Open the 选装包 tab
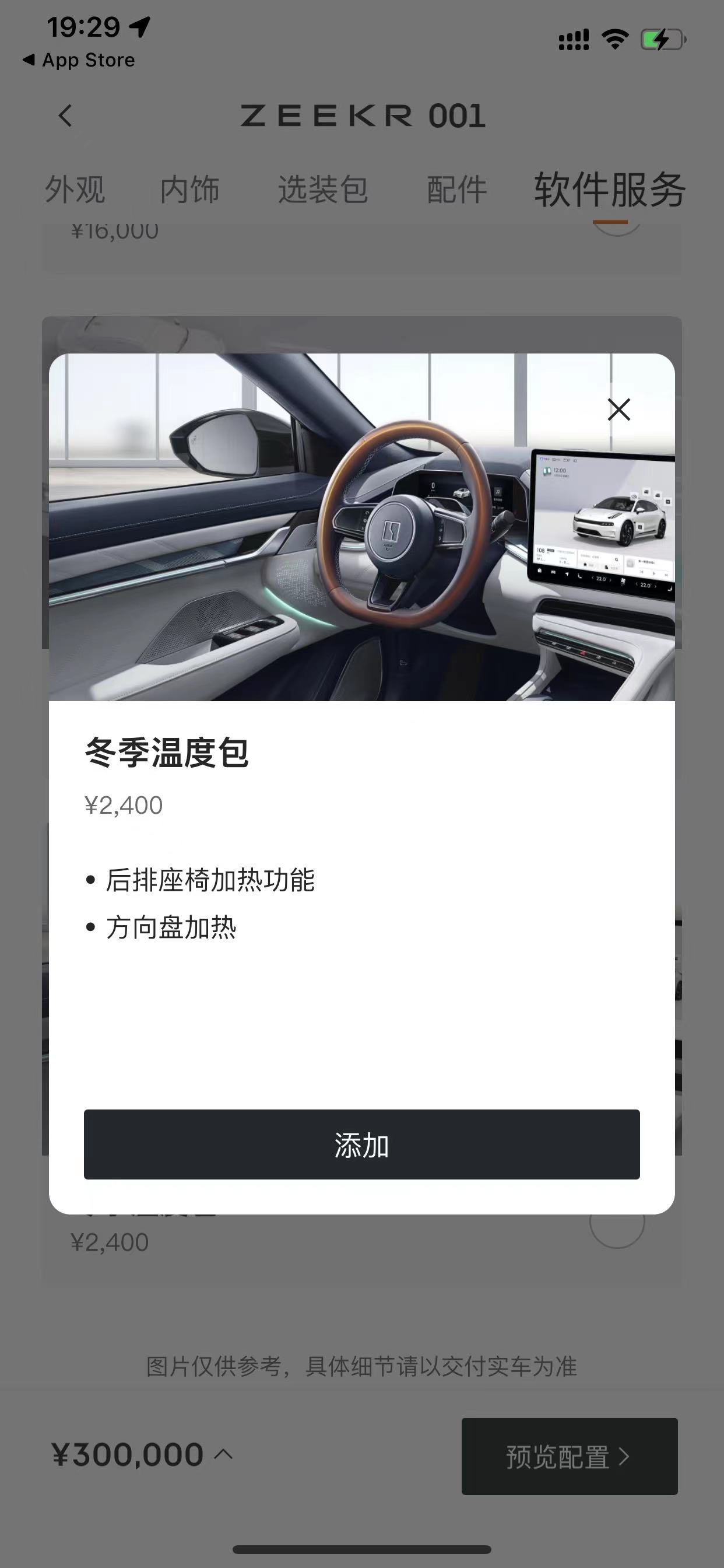The height and width of the screenshot is (1568, 724). 322,190
